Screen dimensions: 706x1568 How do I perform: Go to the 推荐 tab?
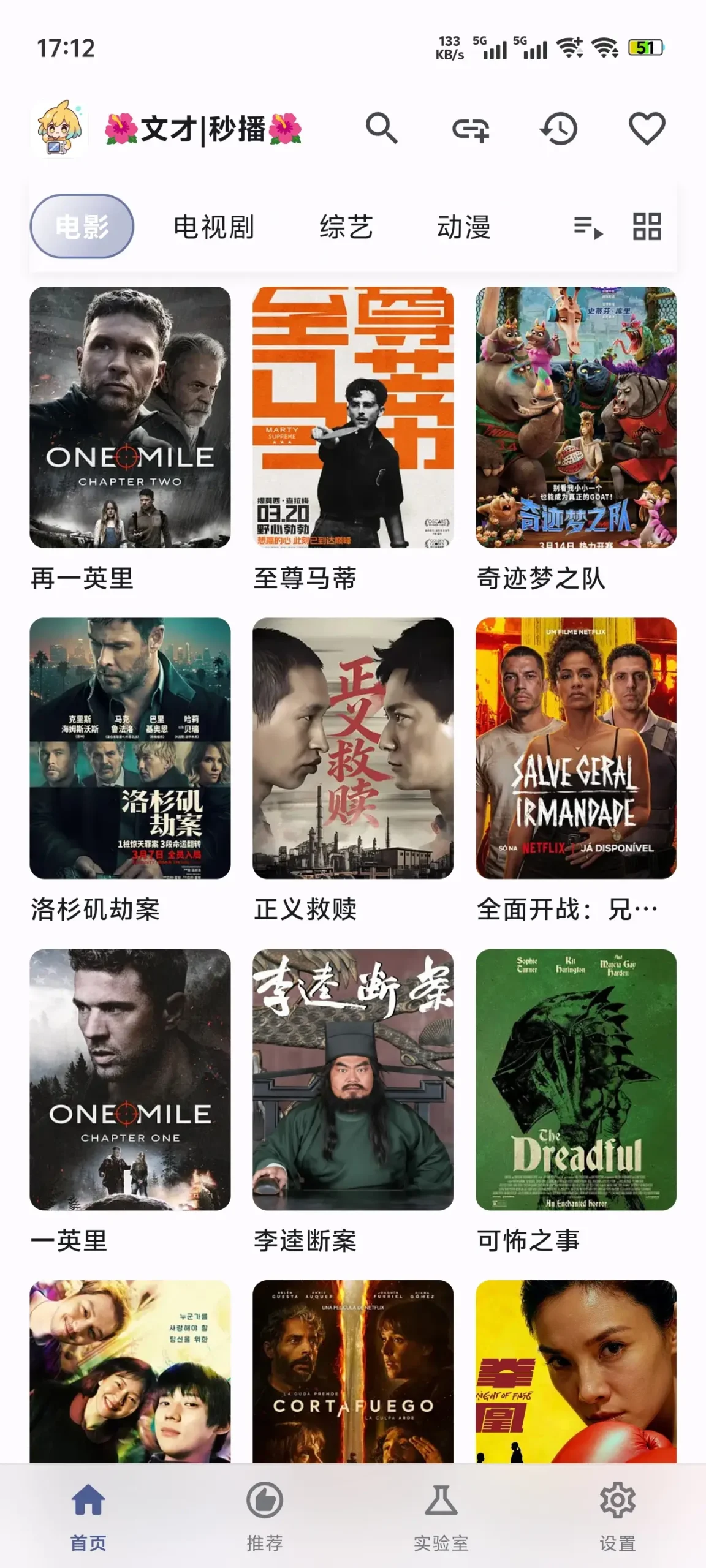click(x=265, y=1516)
